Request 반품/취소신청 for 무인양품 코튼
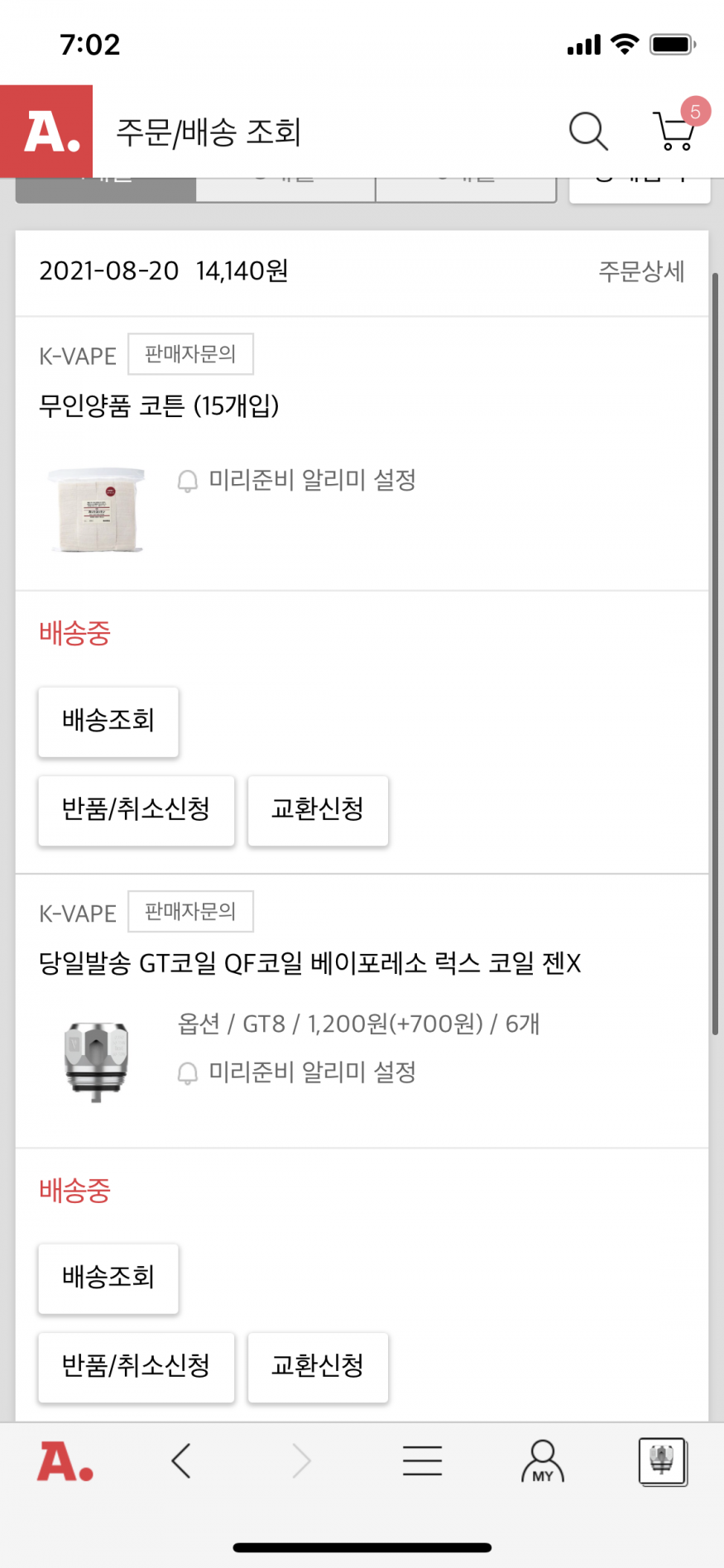This screenshot has height=1568, width=724. (x=137, y=810)
